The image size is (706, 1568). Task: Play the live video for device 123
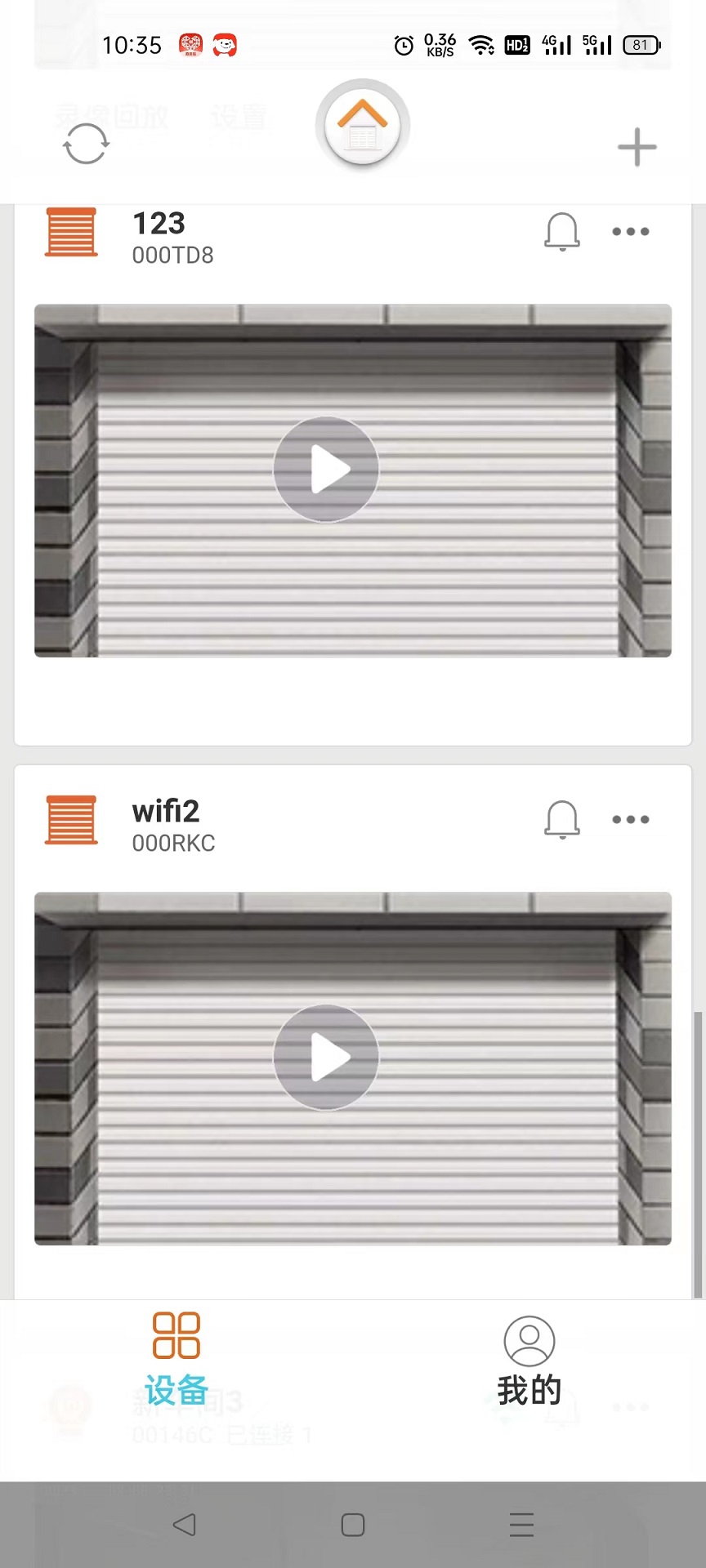326,469
